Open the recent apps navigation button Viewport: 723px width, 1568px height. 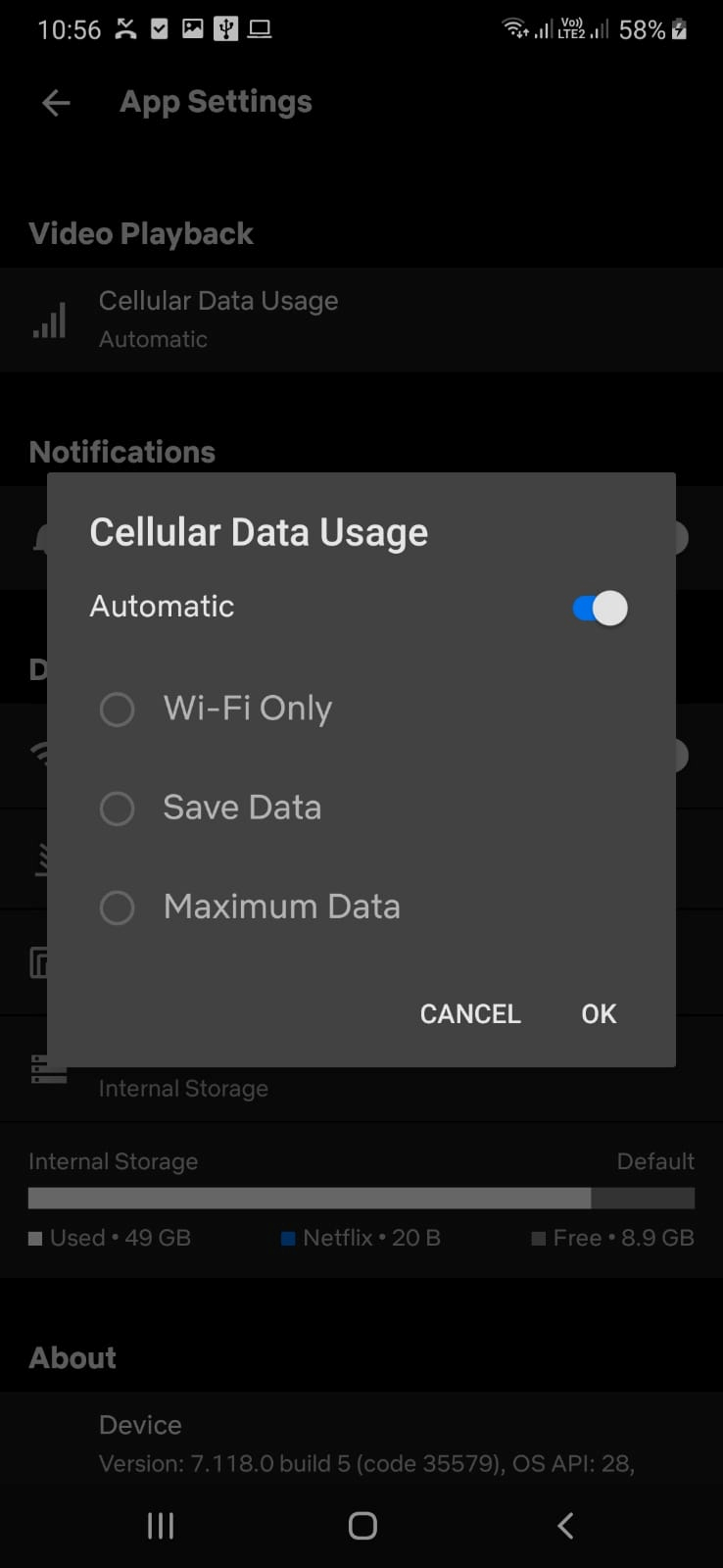159,1525
